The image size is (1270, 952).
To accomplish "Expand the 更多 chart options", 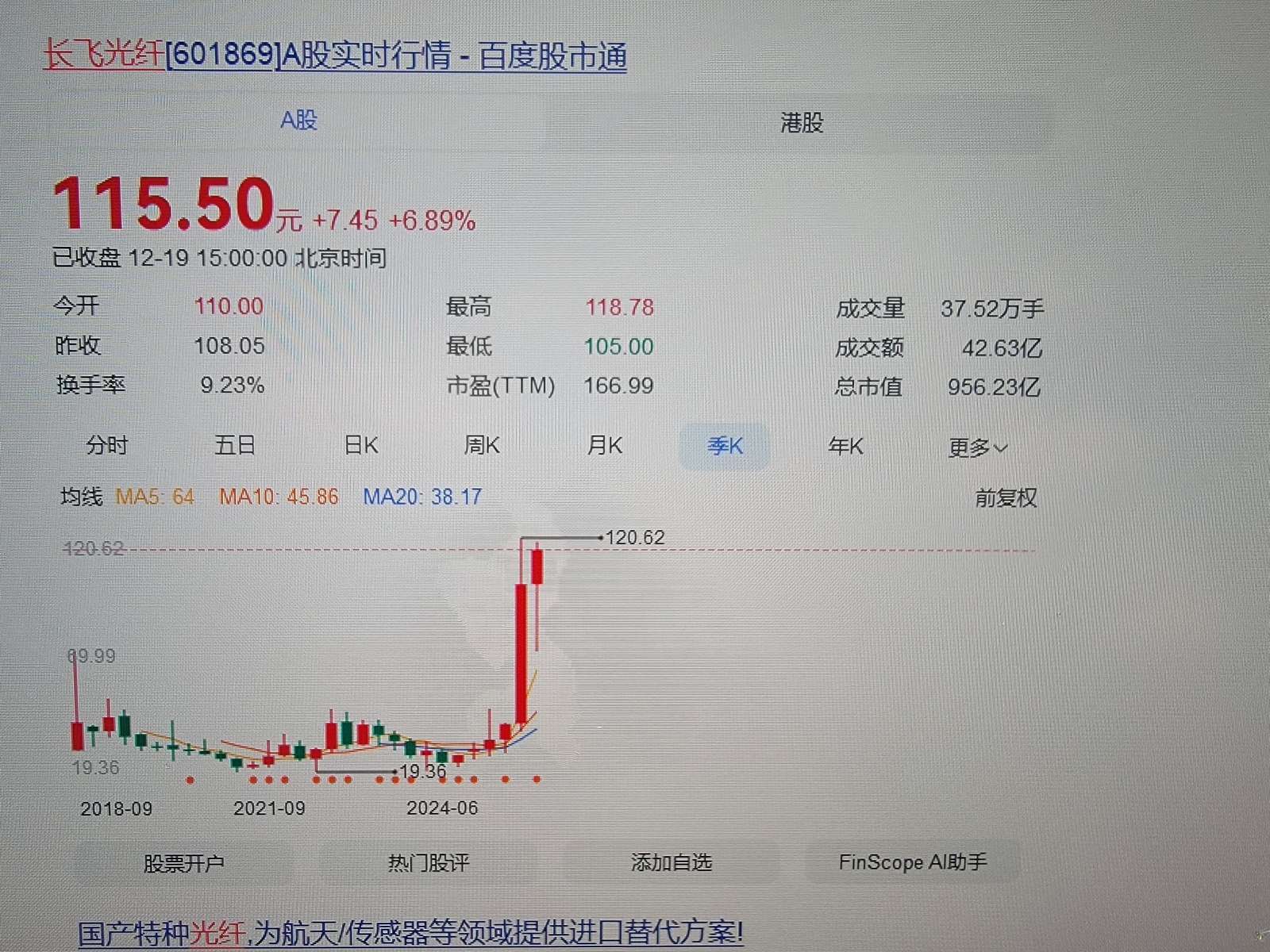I will pyautogui.click(x=978, y=448).
